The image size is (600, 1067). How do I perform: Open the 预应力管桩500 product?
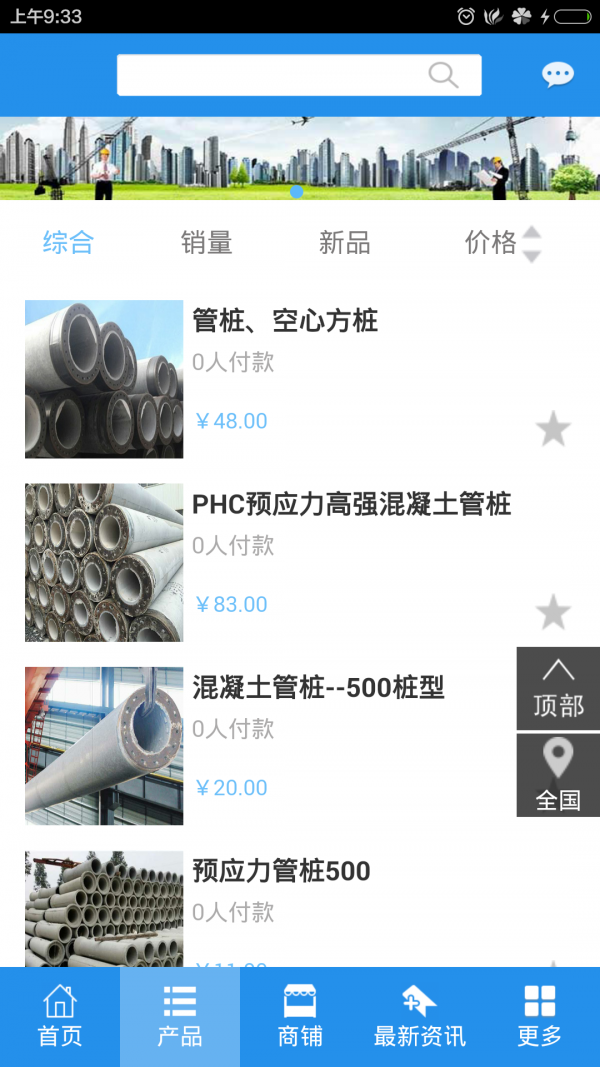click(281, 872)
